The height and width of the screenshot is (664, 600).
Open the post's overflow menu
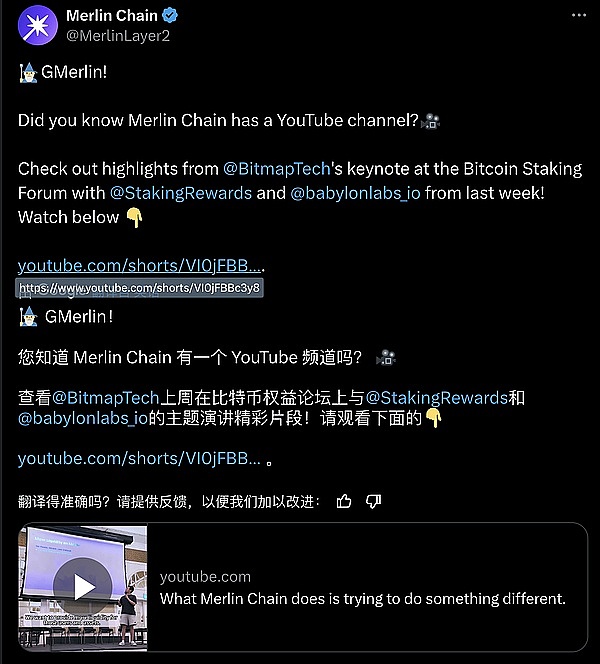578,17
